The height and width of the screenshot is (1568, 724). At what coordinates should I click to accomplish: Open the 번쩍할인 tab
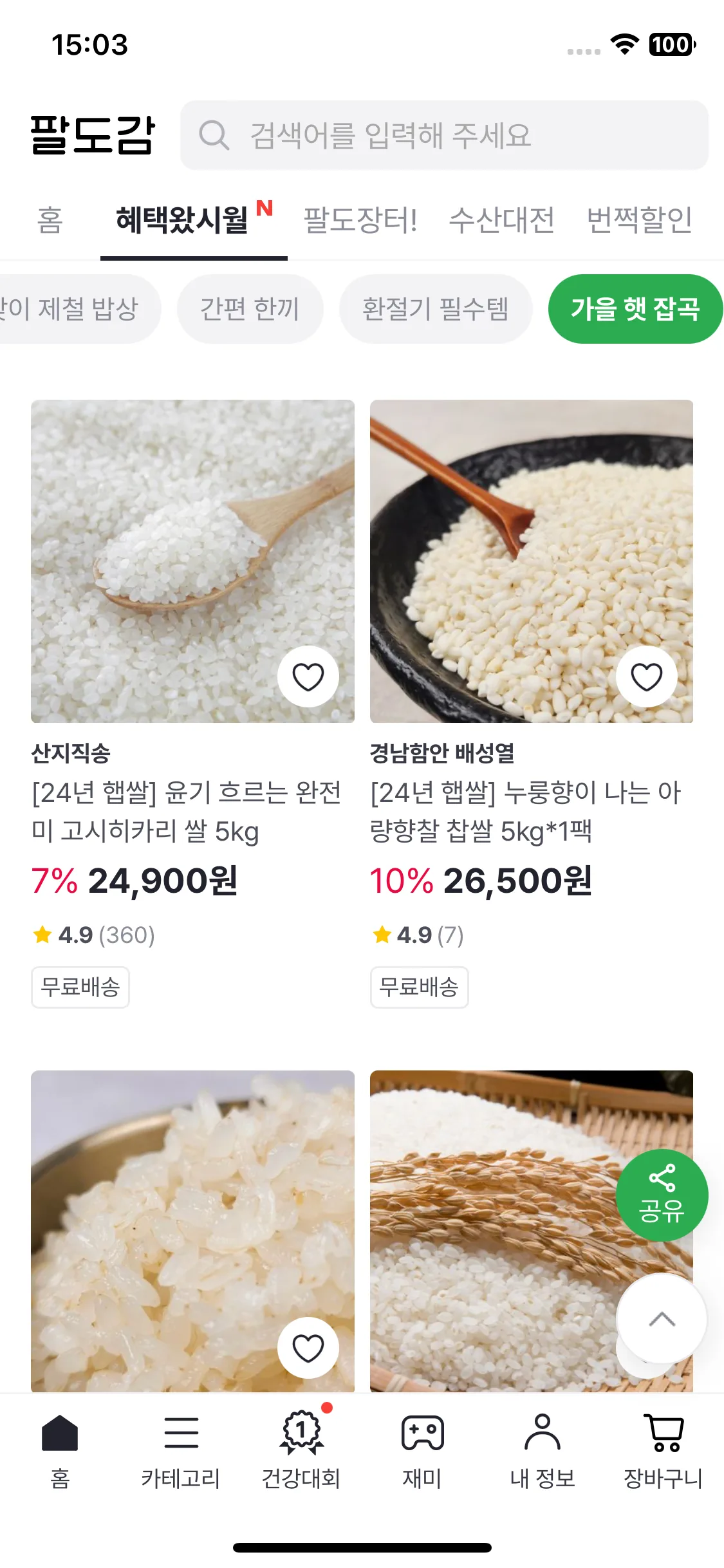coord(639,220)
